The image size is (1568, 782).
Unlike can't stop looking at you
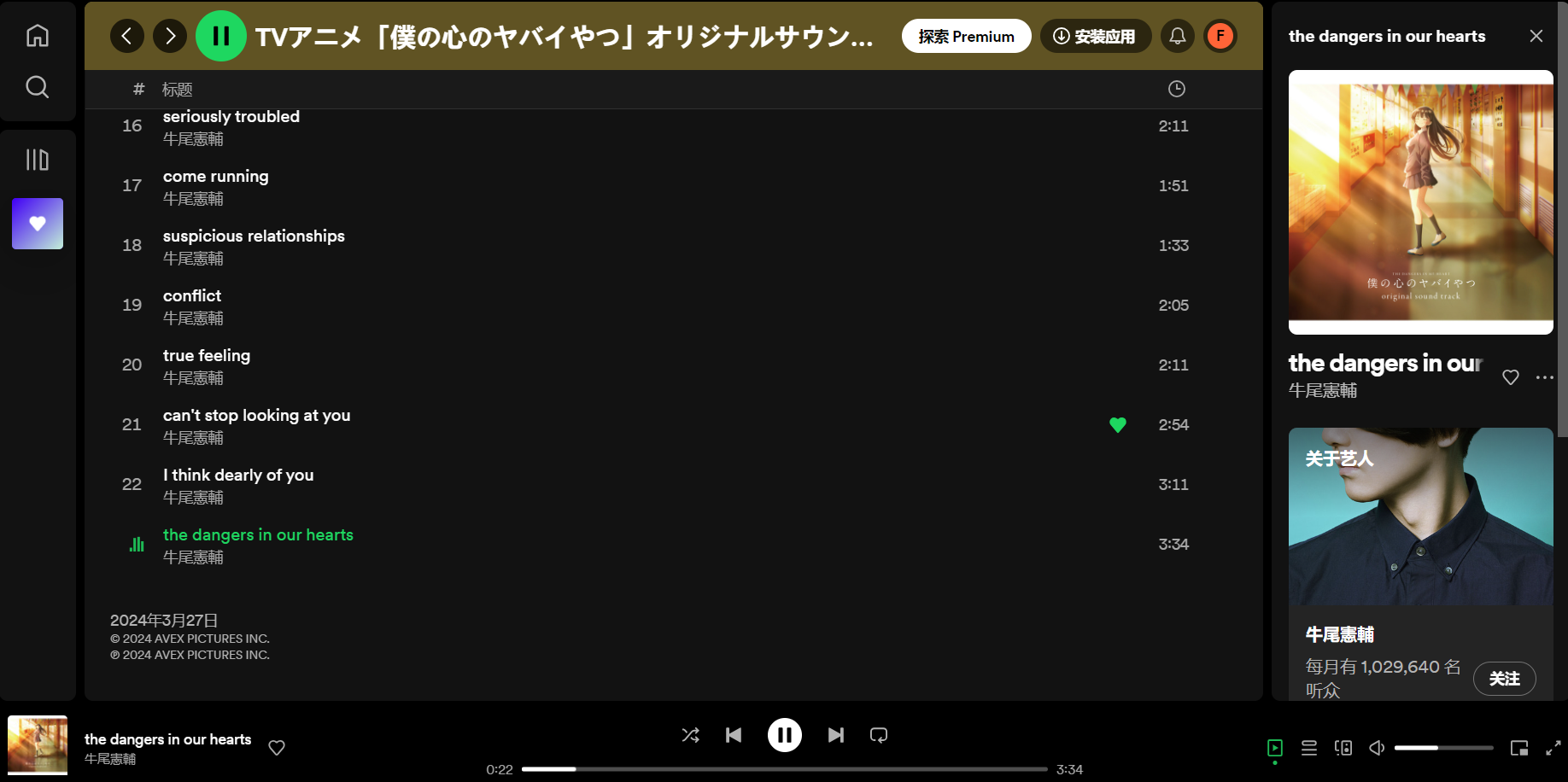(x=1117, y=425)
